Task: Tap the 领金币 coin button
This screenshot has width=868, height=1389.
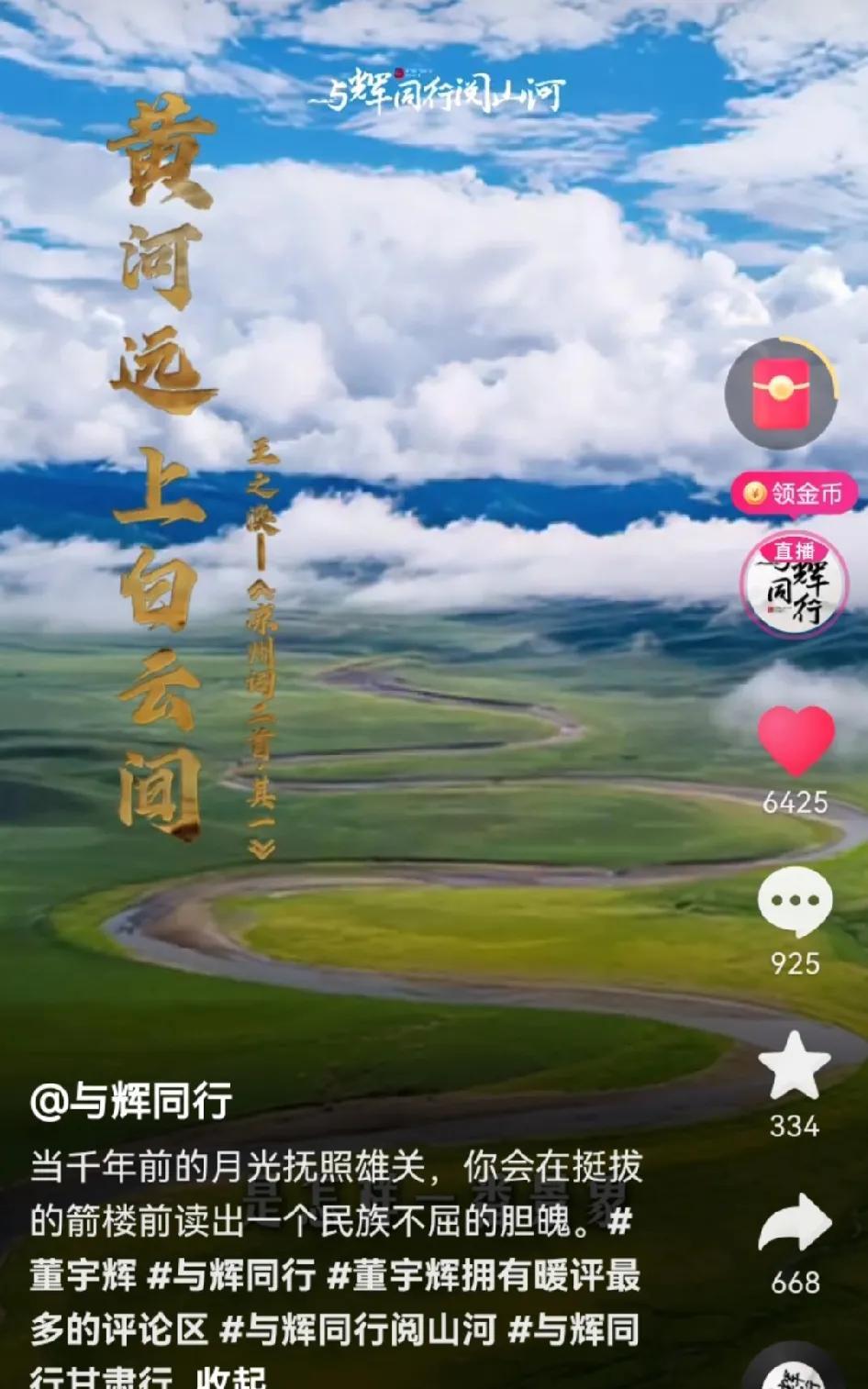Action: [795, 494]
